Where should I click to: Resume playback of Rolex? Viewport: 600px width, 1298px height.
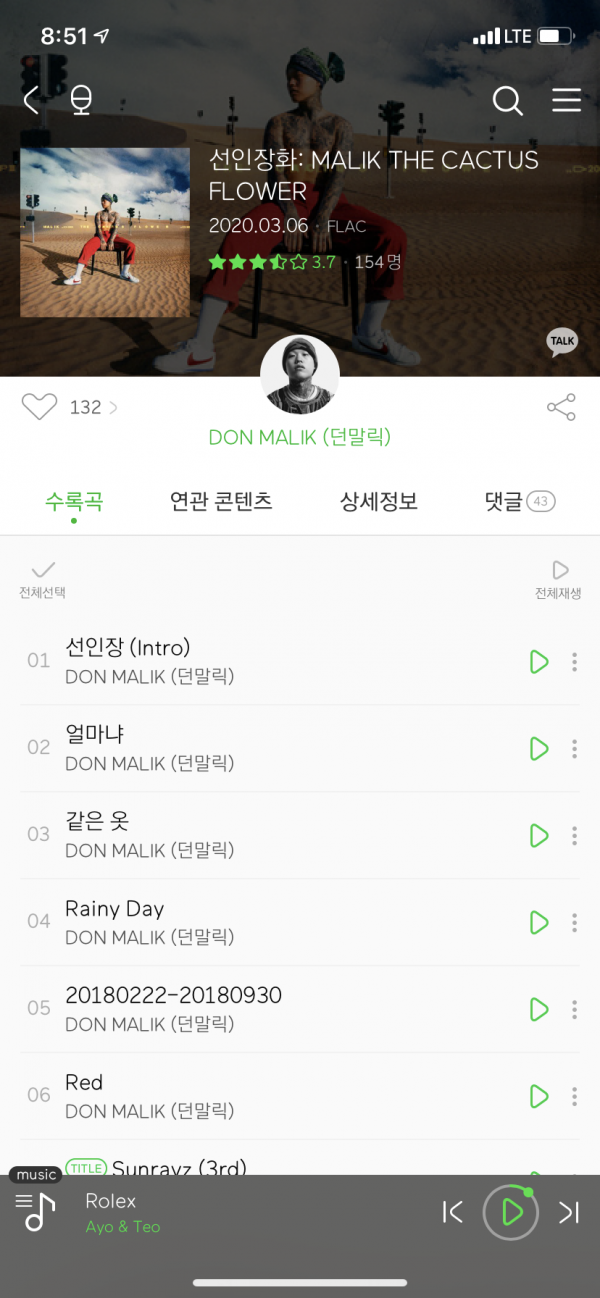[511, 1212]
